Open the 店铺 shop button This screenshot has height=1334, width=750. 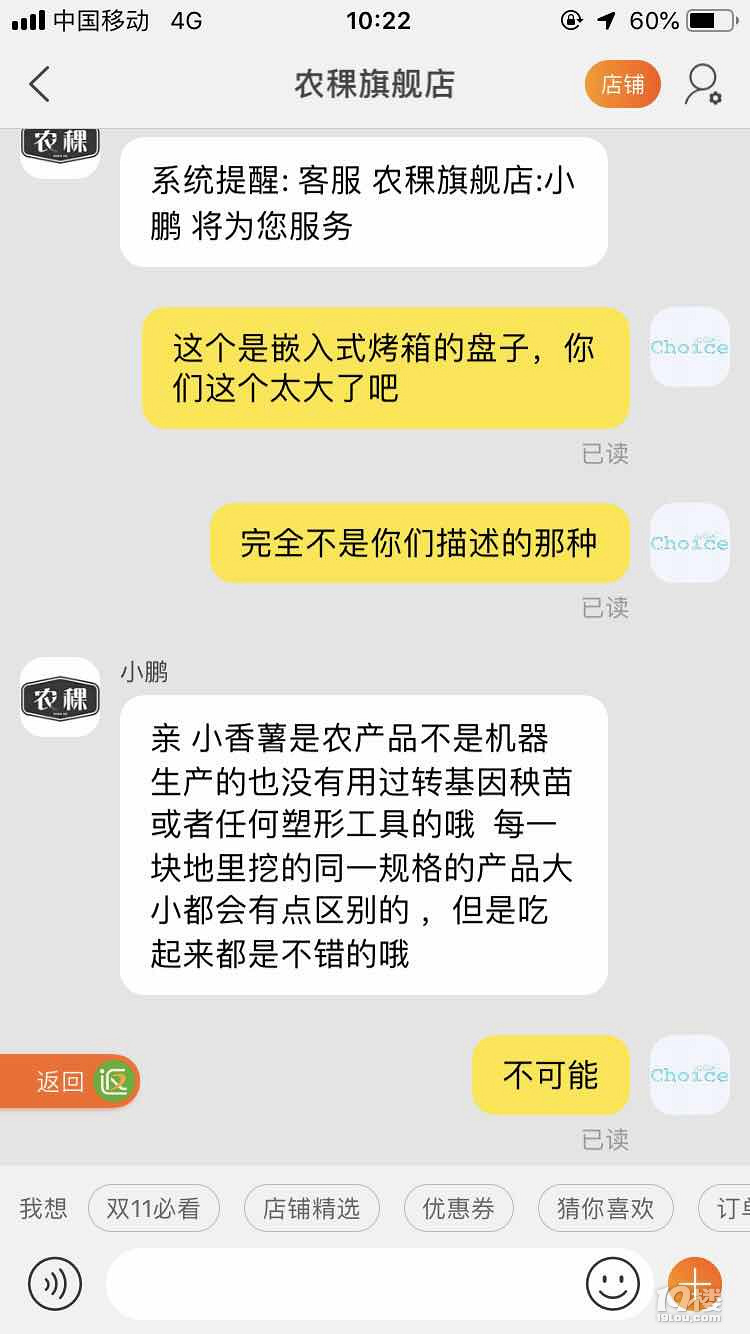pos(622,85)
